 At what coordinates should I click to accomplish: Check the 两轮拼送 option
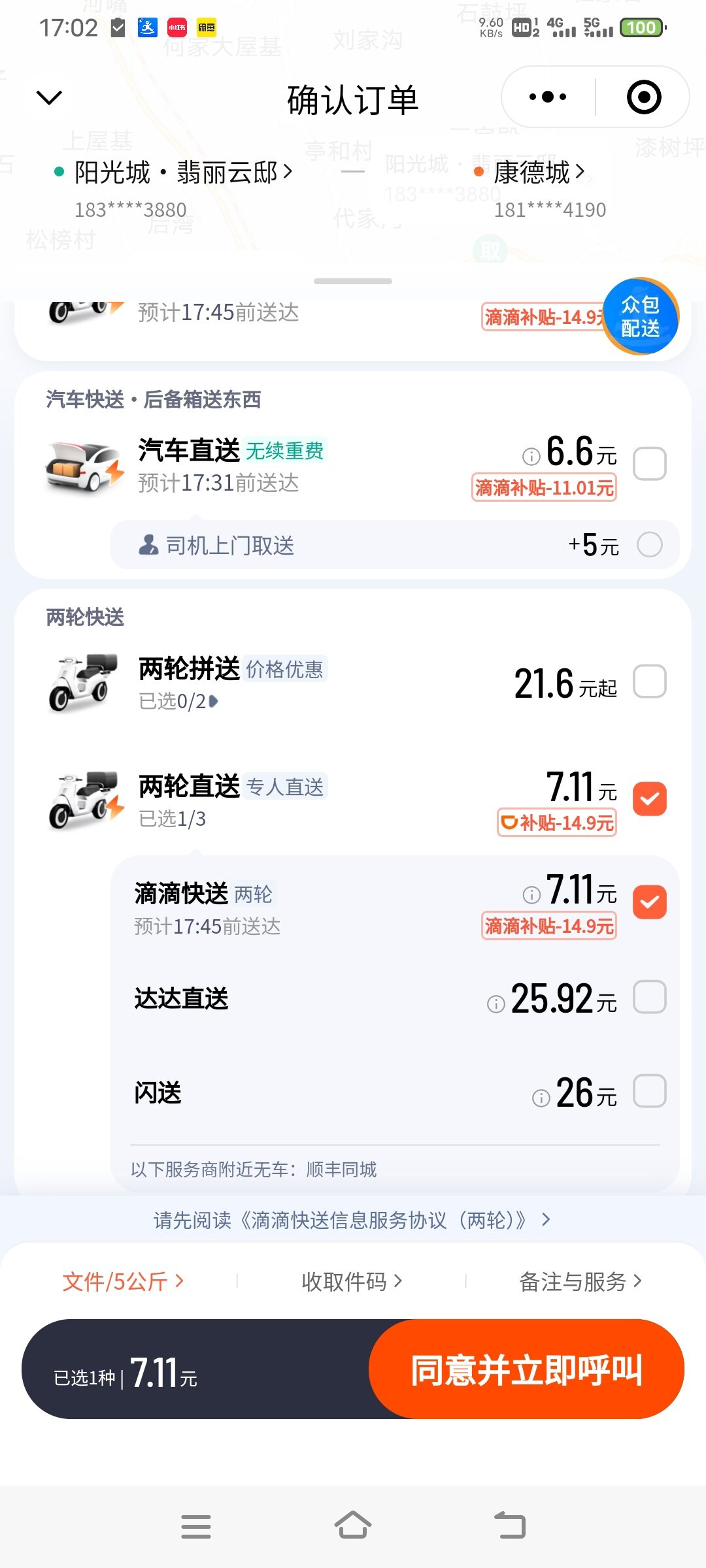click(649, 681)
